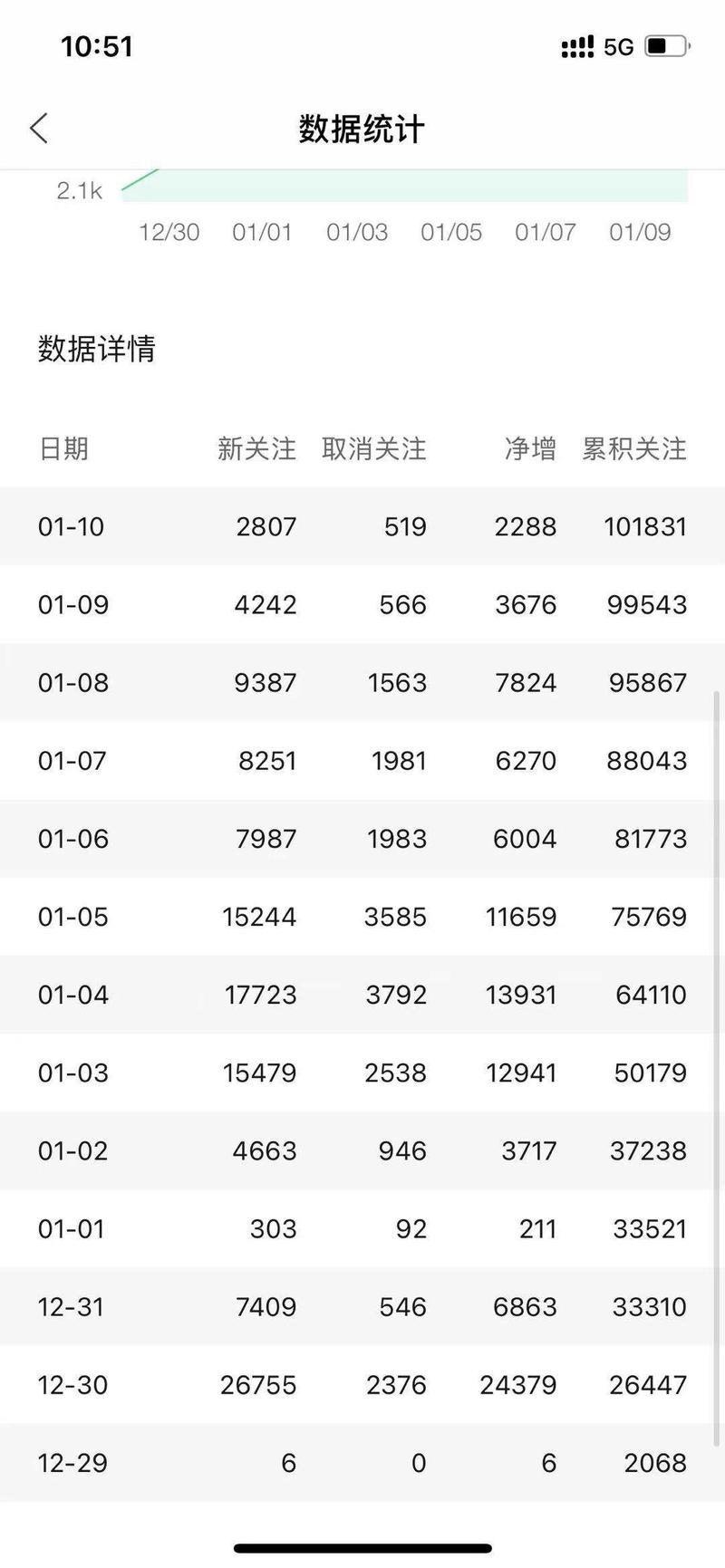The image size is (725, 1568).
Task: Tap the 日期 column header
Action: pyautogui.click(x=62, y=448)
